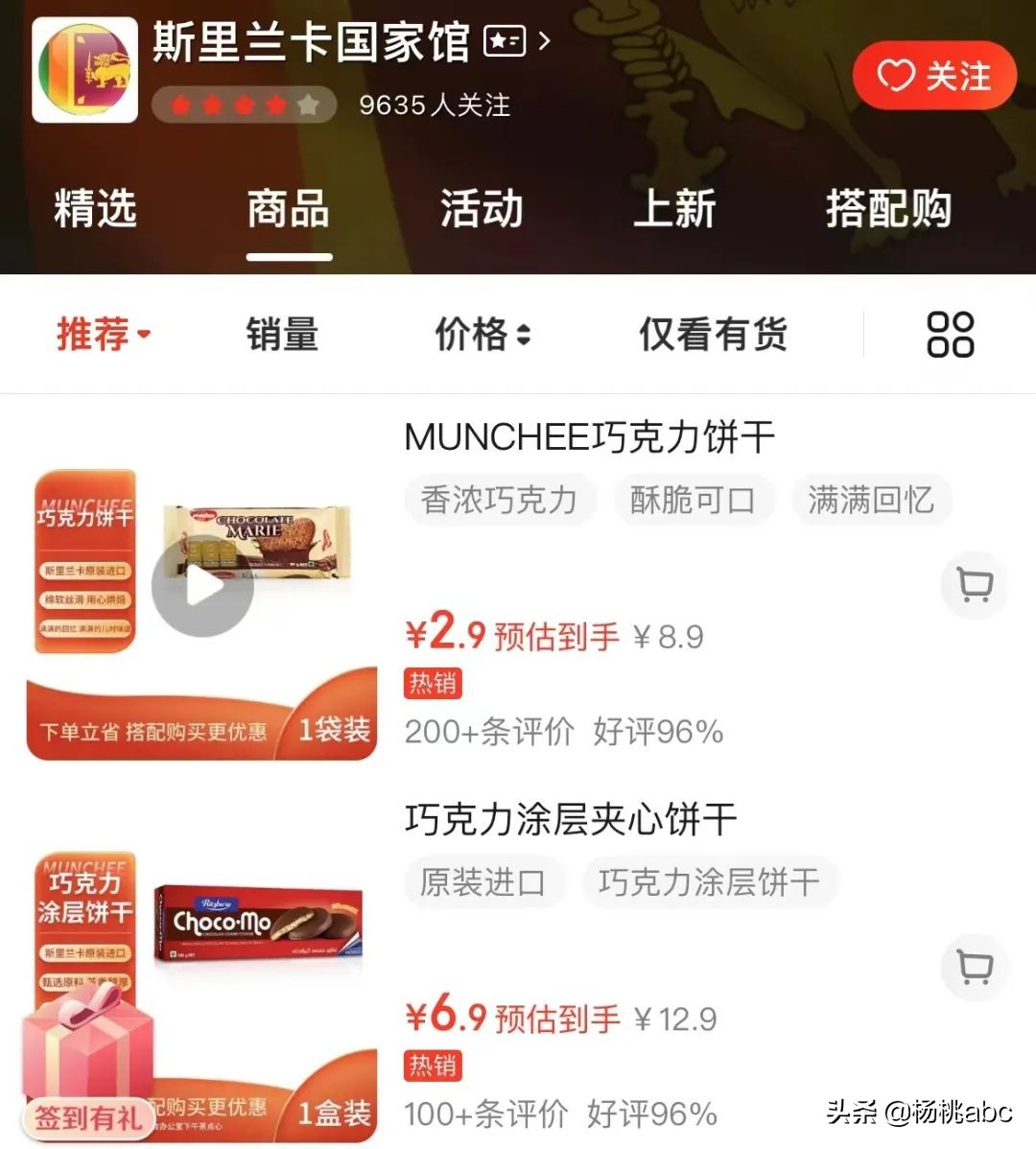Screen dimensions: 1036x1149
Task: Click the cart icon beside Choco-Mo cookies
Action: 975,968
